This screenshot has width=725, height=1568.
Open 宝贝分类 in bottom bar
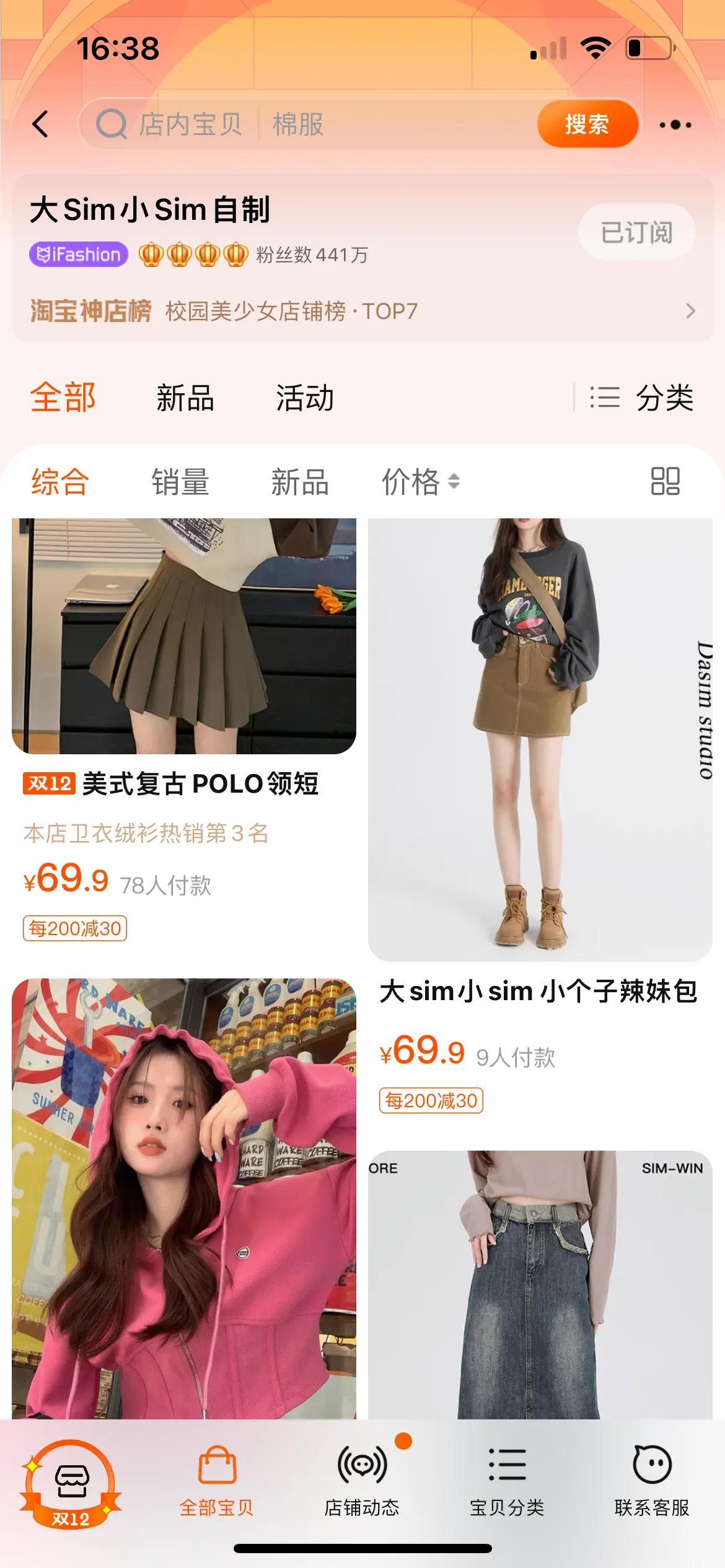point(507,1481)
